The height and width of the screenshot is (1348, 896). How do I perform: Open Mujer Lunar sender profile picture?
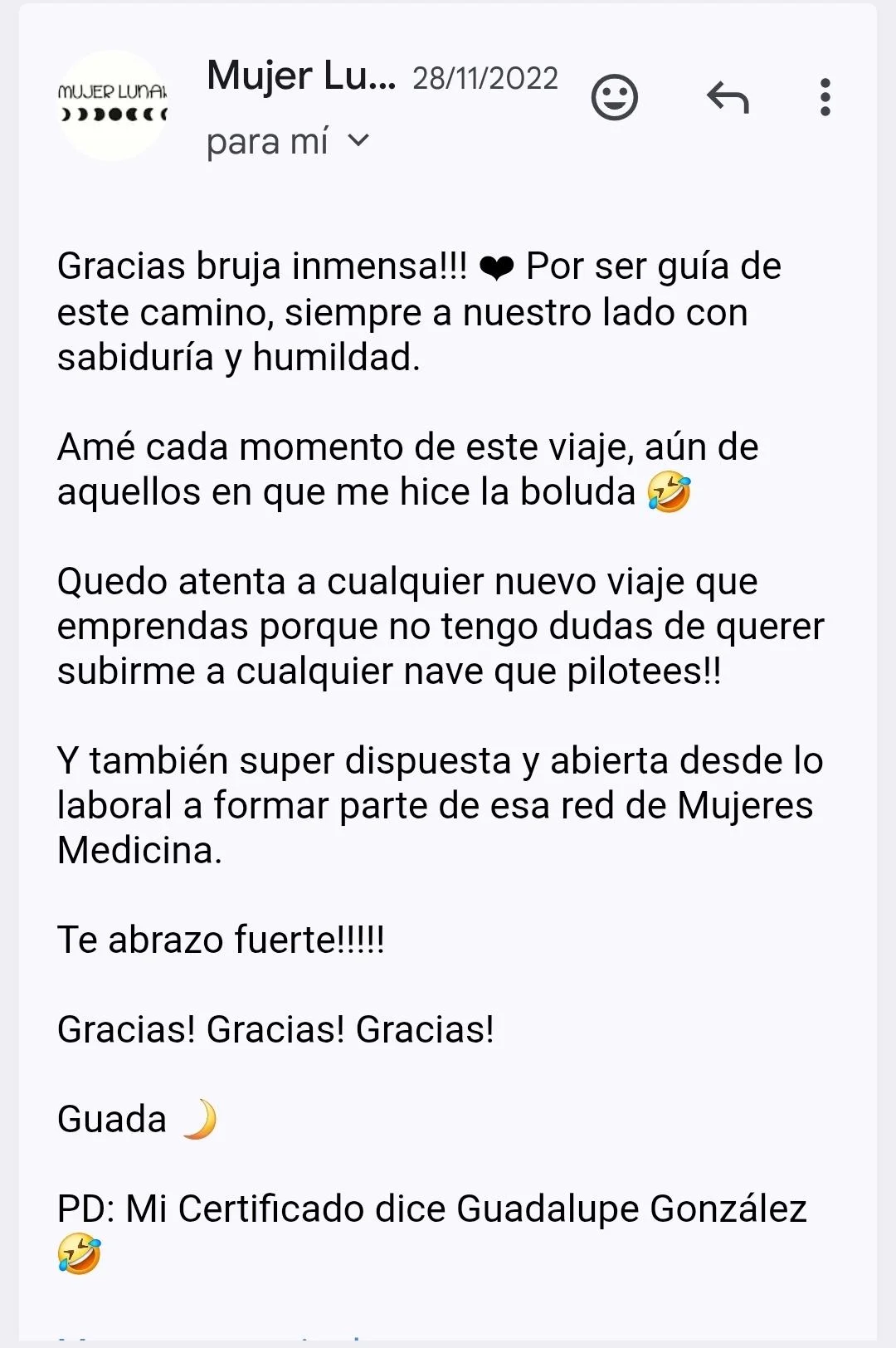(x=113, y=105)
